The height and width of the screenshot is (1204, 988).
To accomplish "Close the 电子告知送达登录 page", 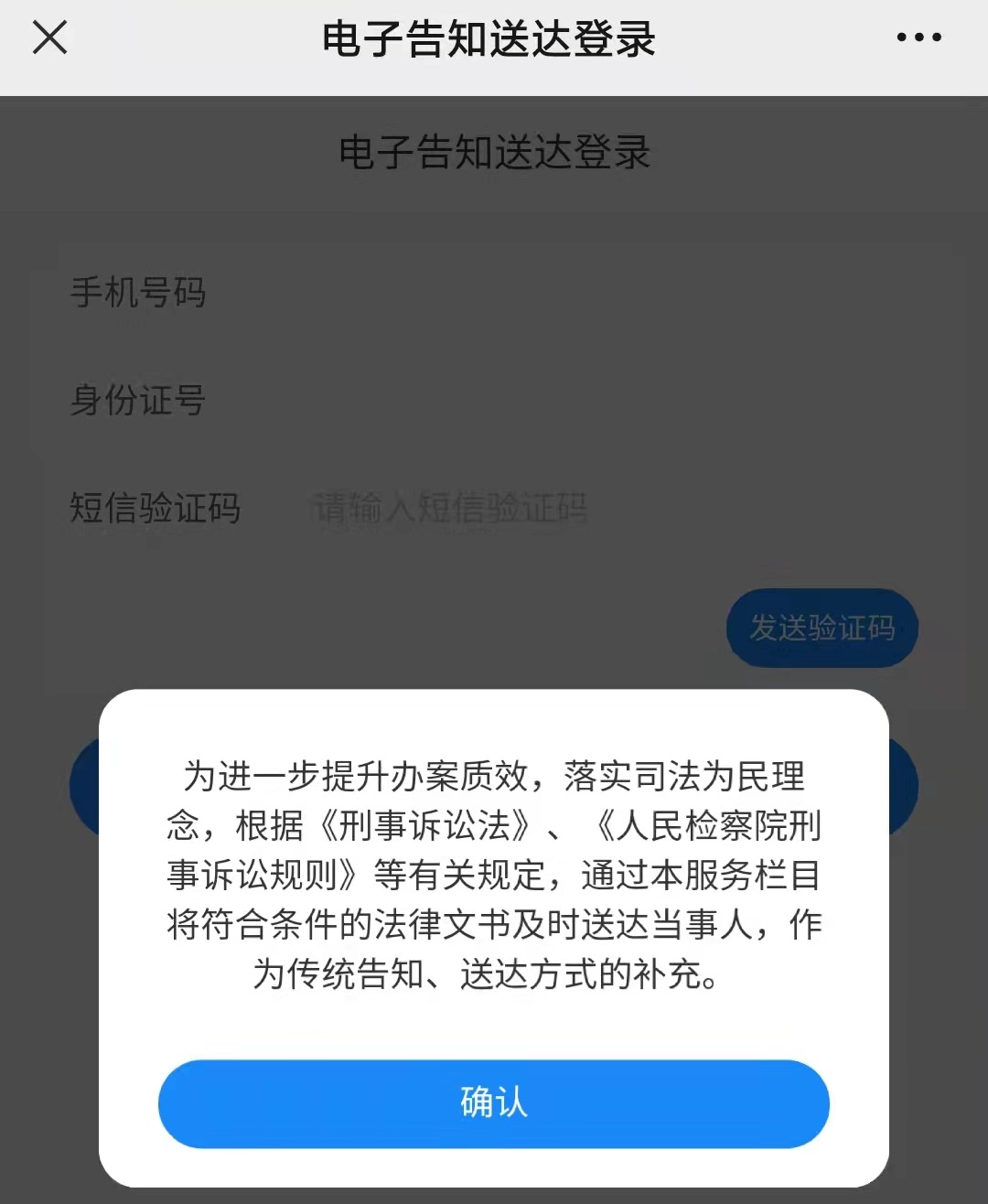I will 49,38.
